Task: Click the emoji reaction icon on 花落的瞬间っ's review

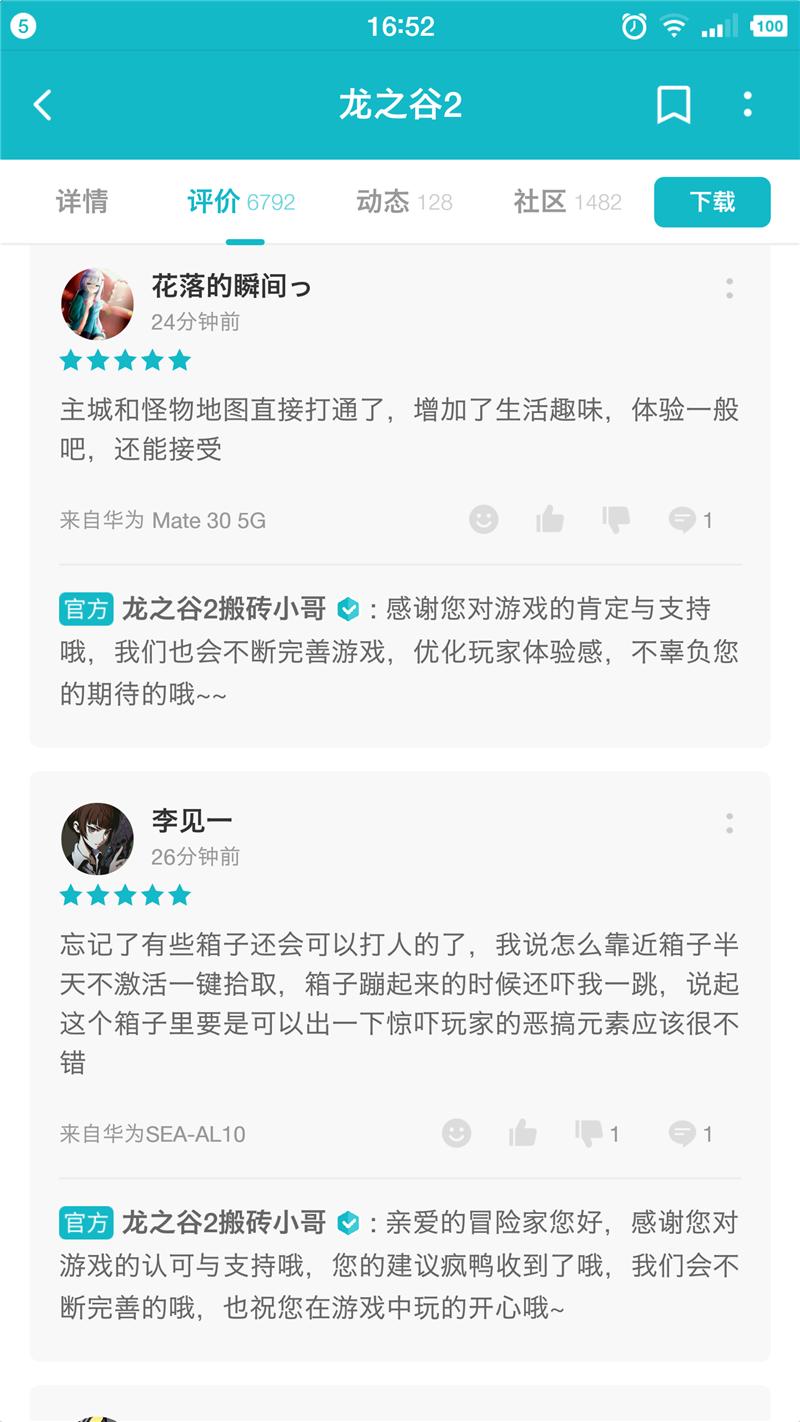Action: click(483, 519)
